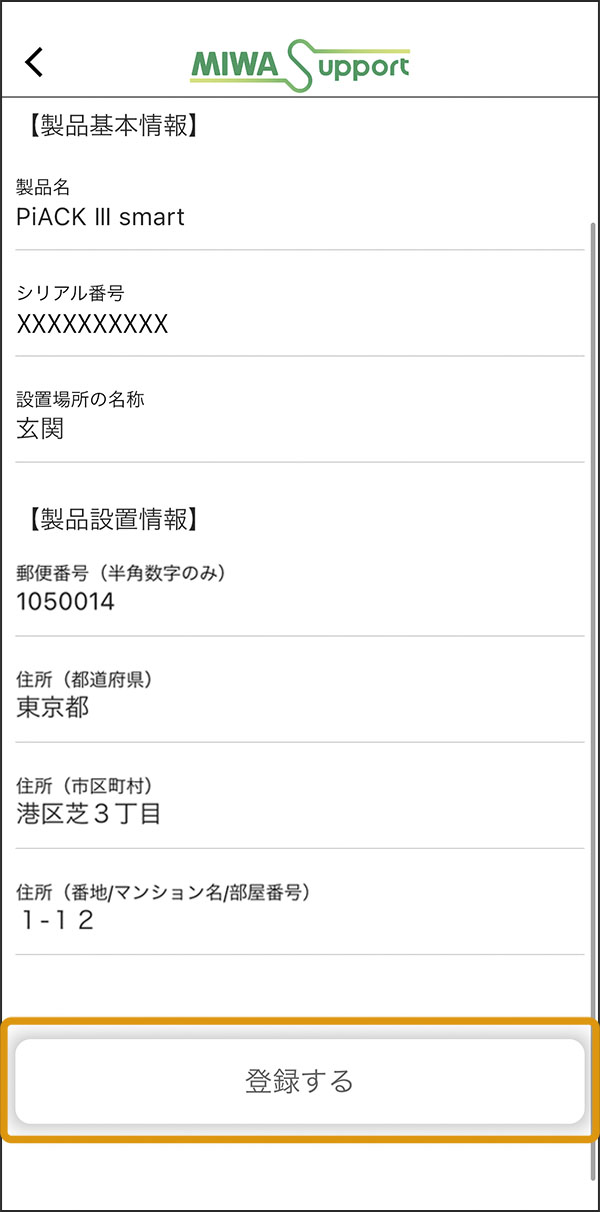This screenshot has width=600, height=1212.
Task: Tap the 登録する button
Action: 299,1081
